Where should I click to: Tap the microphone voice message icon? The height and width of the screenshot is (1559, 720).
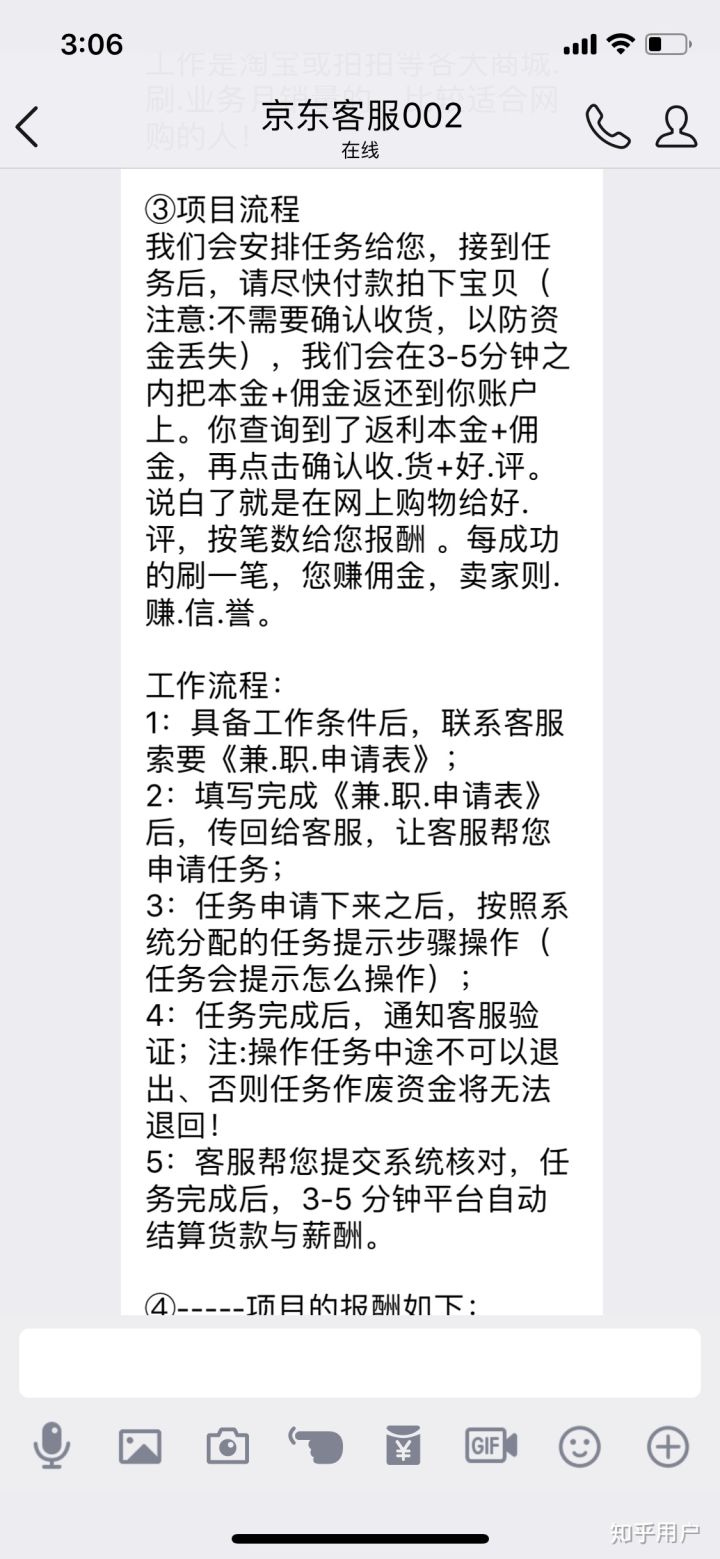52,1446
